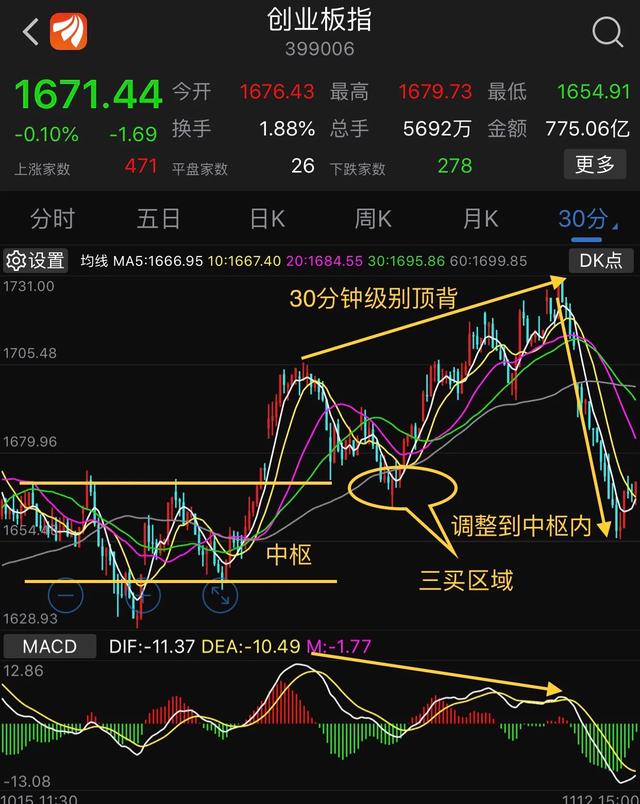Go back from the 创业板指 page
Viewport: 640px width, 804px height.
click(x=29, y=32)
